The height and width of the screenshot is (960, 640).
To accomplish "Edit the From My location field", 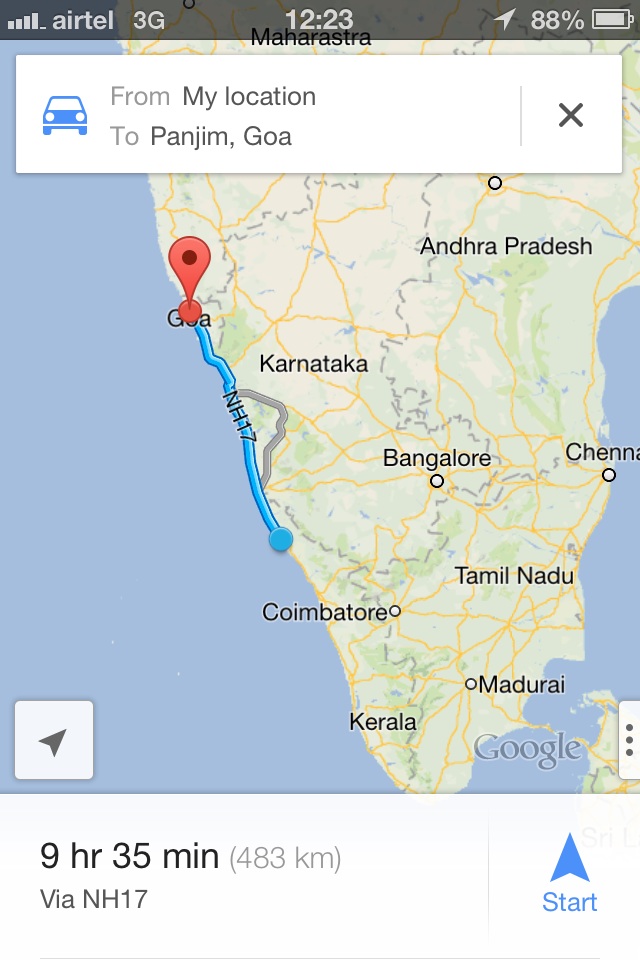I will coord(248,97).
